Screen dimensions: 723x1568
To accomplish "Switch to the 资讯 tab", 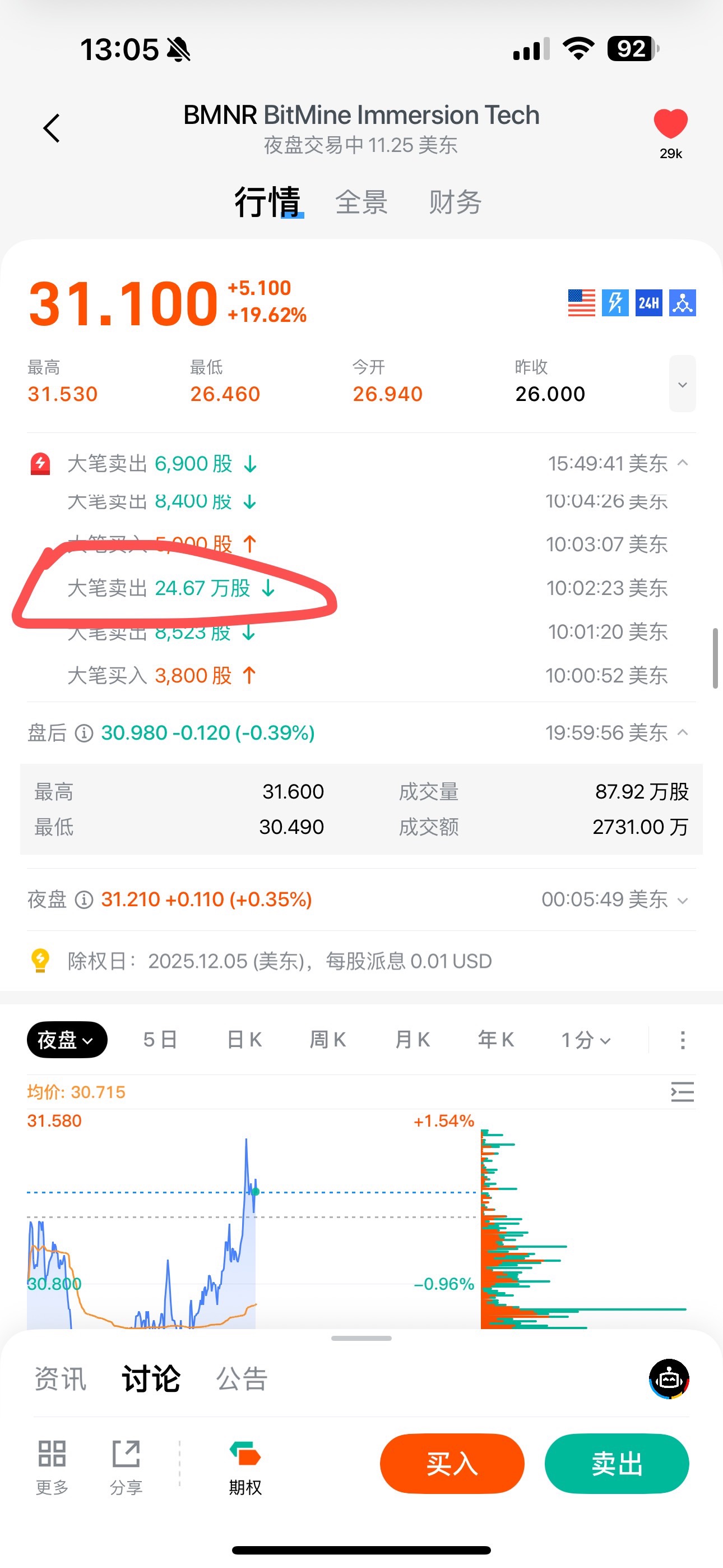I will click(x=61, y=1378).
